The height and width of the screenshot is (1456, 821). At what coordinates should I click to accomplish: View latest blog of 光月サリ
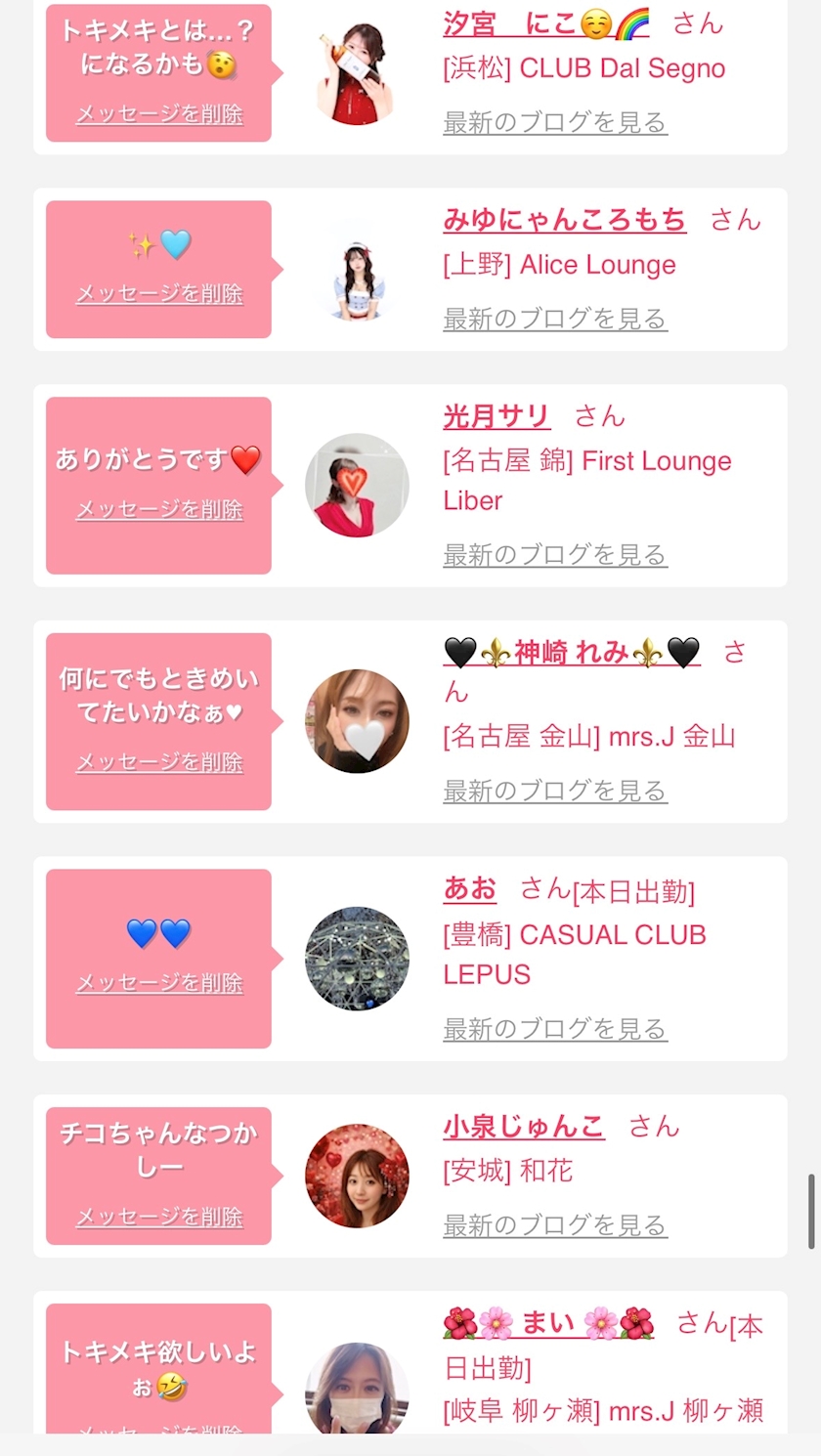(555, 554)
